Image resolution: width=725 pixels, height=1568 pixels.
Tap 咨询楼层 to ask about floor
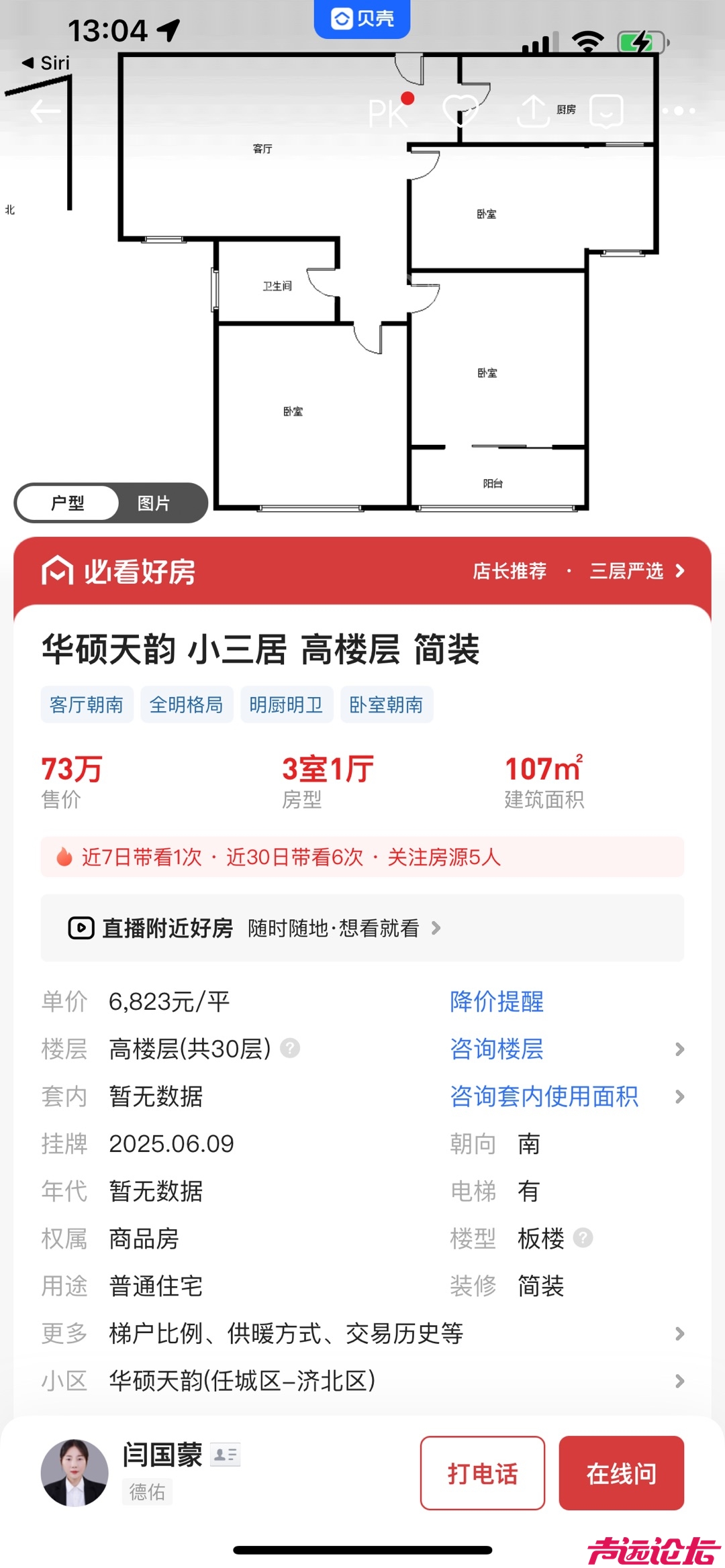pyautogui.click(x=497, y=1049)
